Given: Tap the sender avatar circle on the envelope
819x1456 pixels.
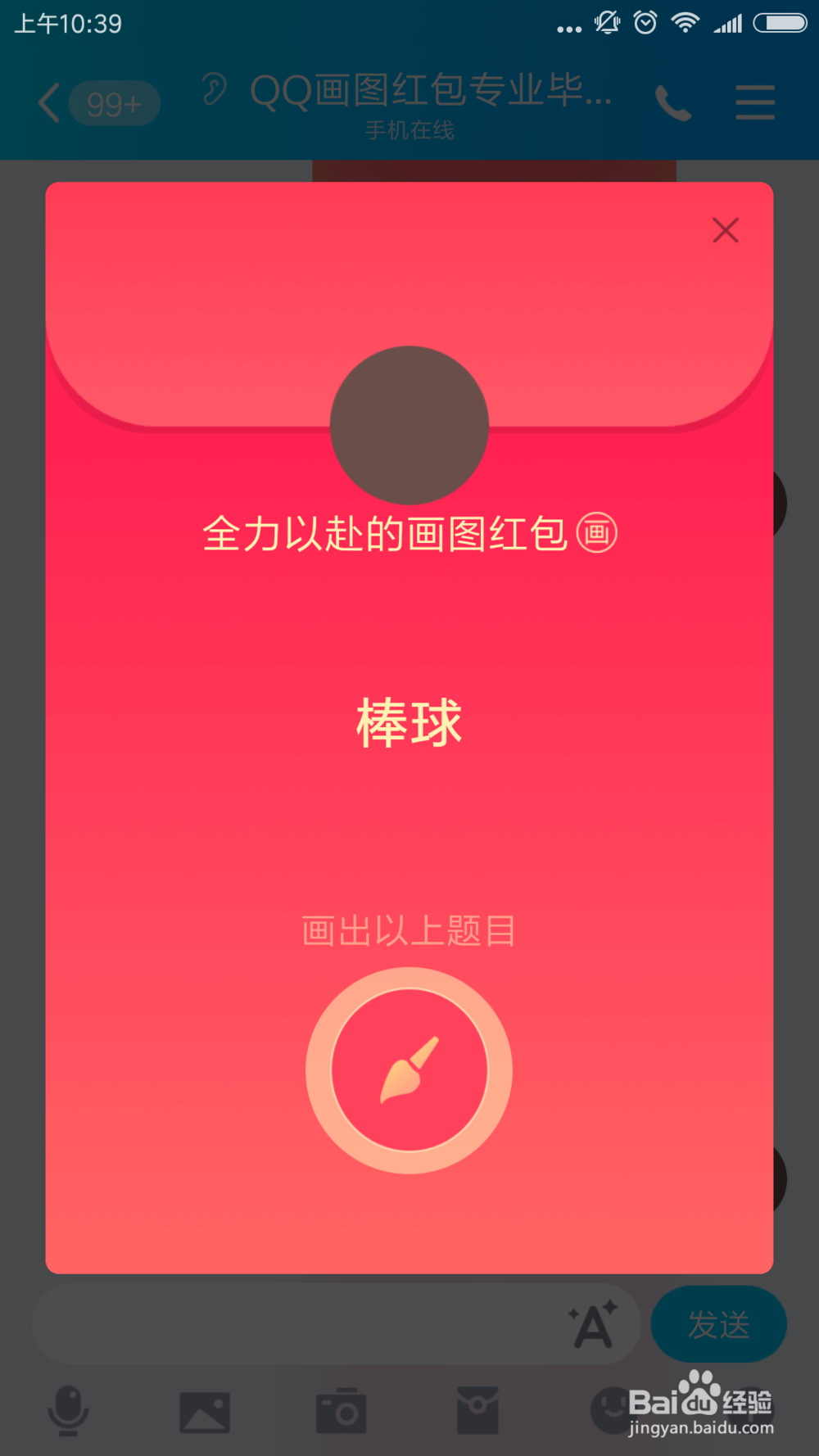Looking at the screenshot, I should pos(409,424).
